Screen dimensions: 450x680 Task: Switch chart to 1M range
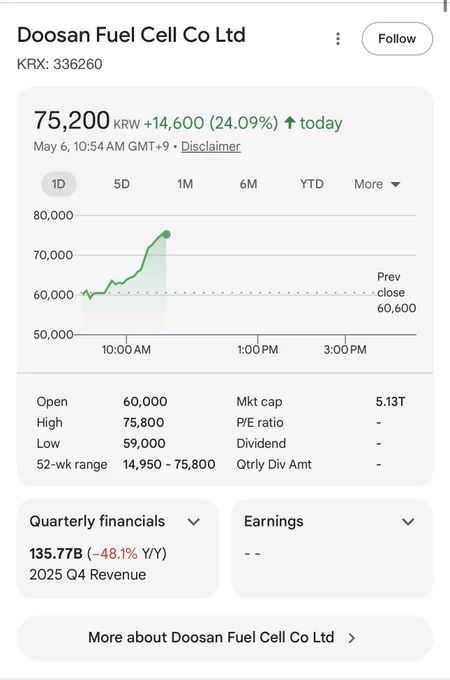point(185,184)
